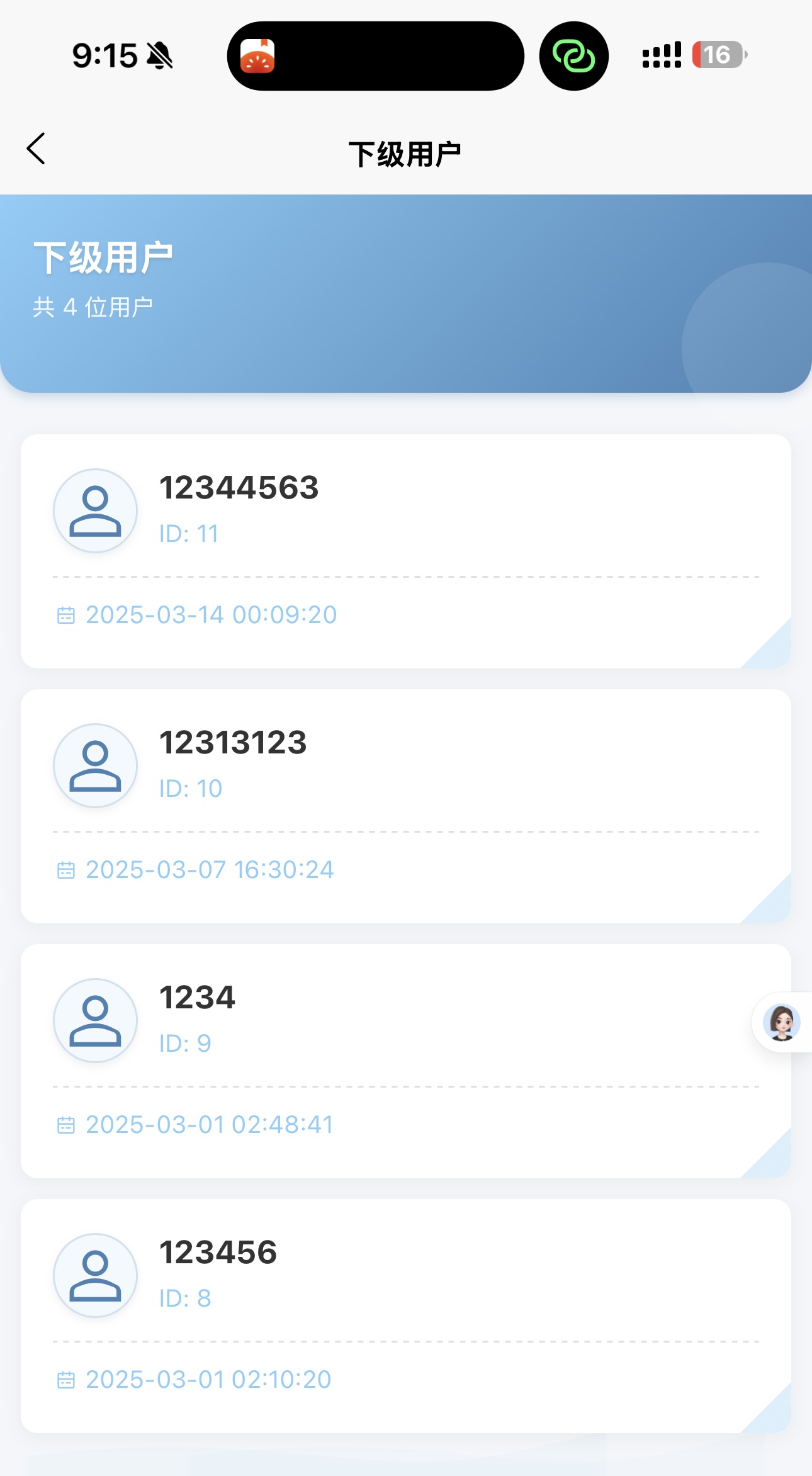Go back using the top-left arrow
The image size is (812, 1476).
(36, 149)
